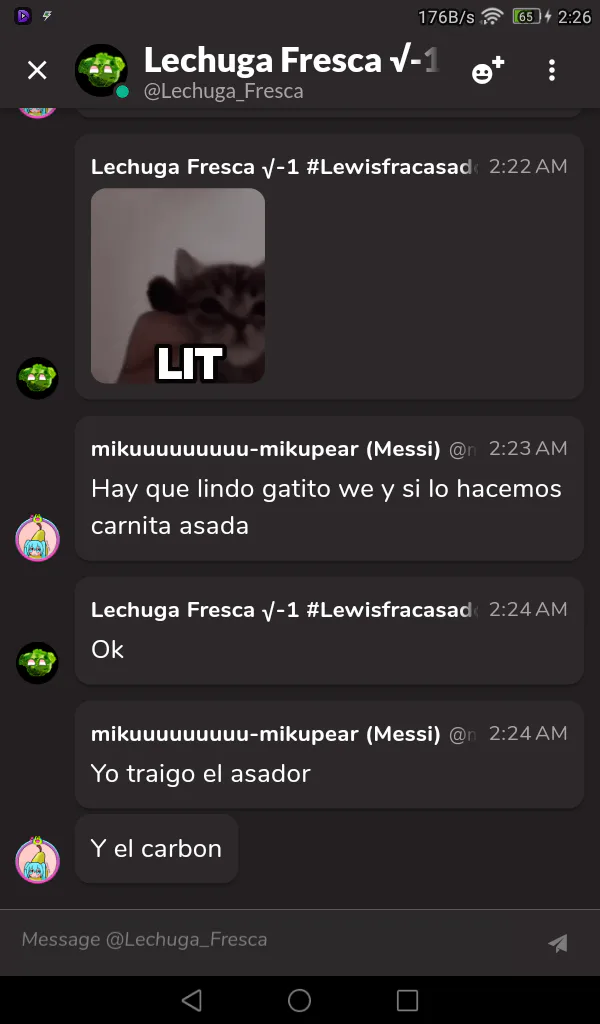Go back with the system back button
This screenshot has width=600, height=1024.
click(192, 1000)
